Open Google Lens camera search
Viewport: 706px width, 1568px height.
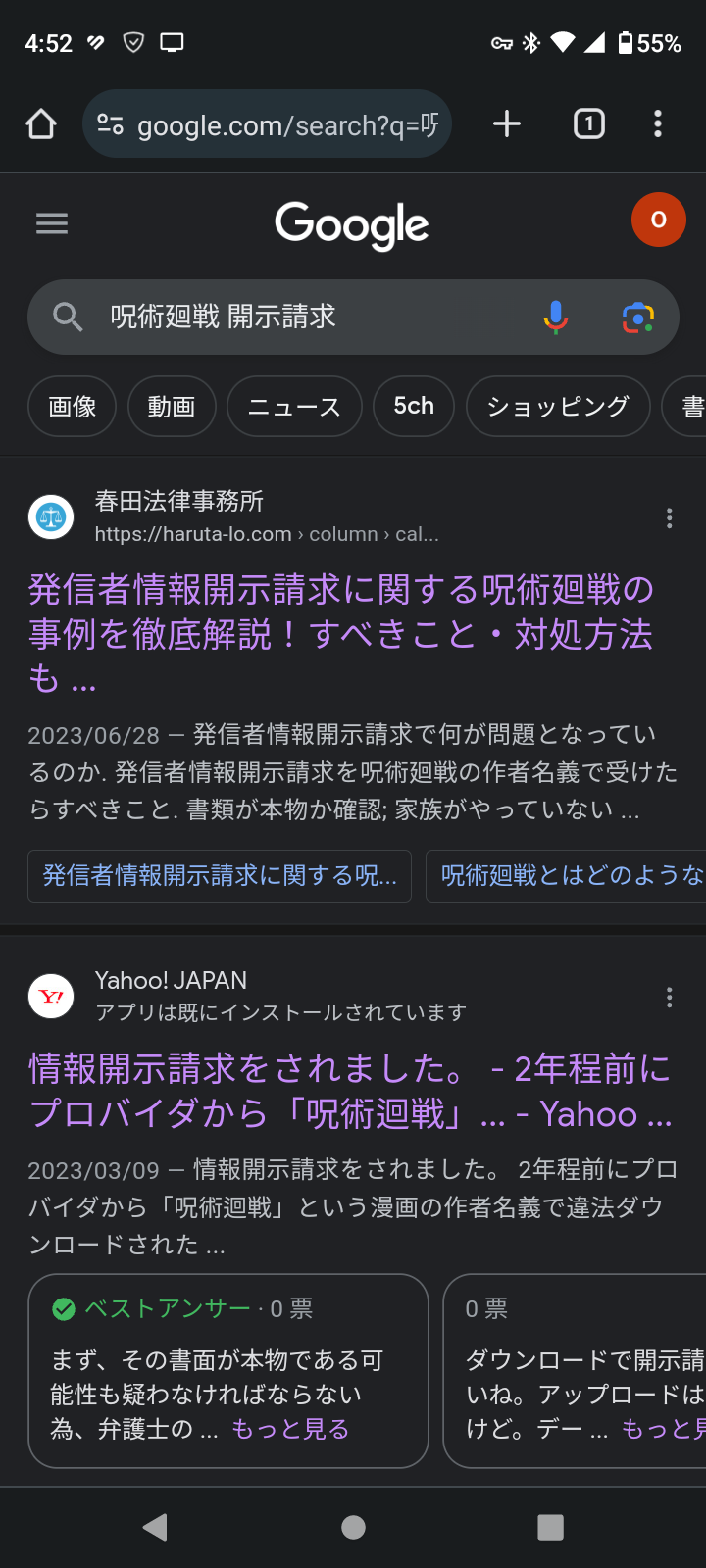[638, 317]
